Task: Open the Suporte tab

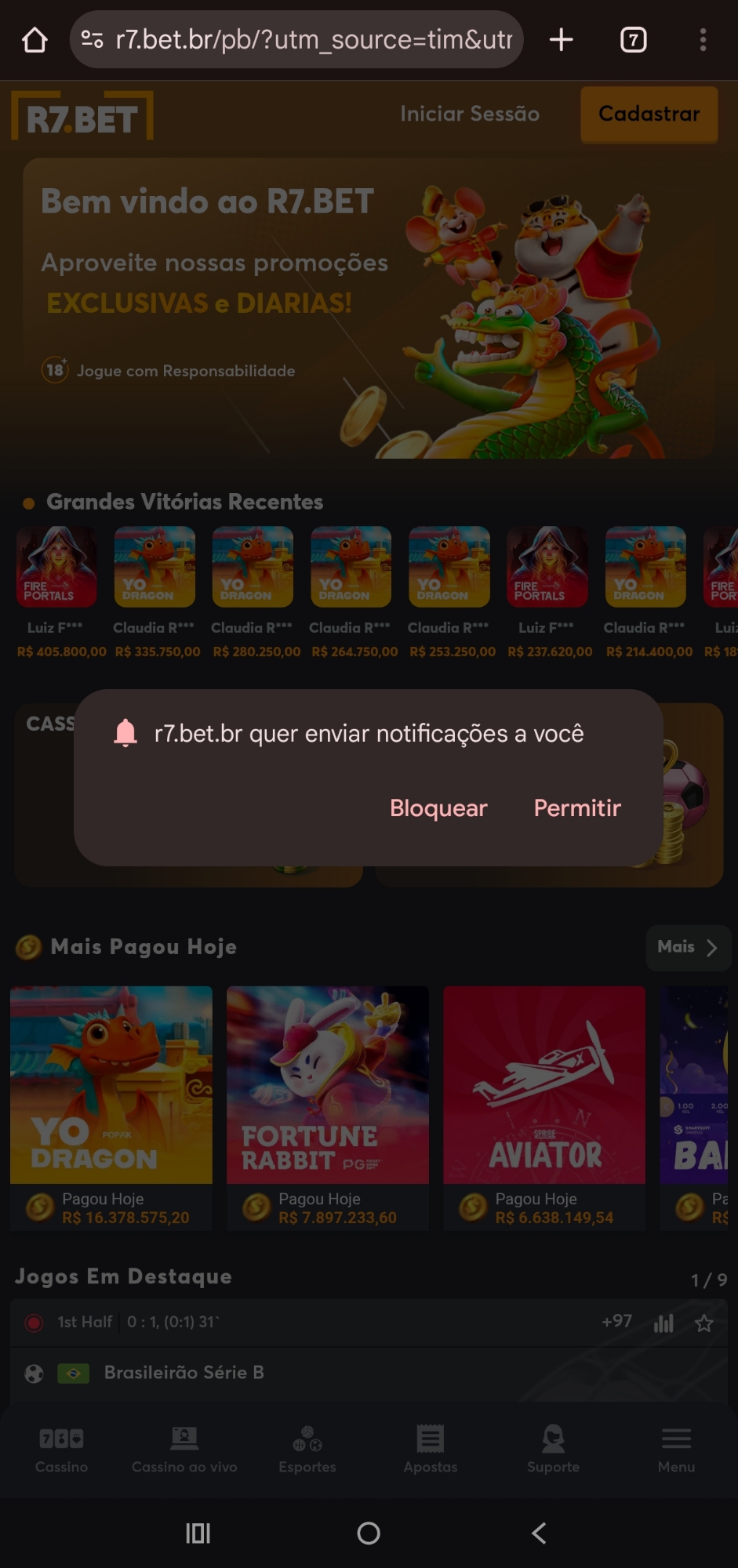Action: pos(553,1450)
